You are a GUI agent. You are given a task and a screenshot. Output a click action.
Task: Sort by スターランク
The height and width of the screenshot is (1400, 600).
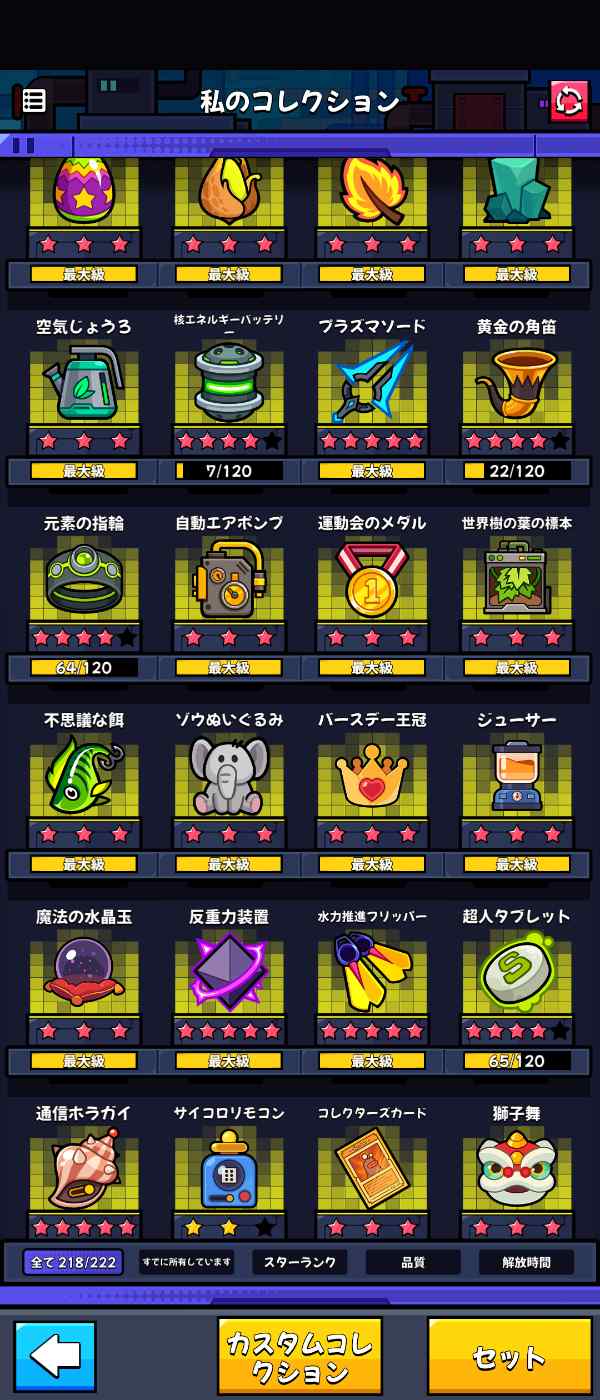tap(299, 1262)
